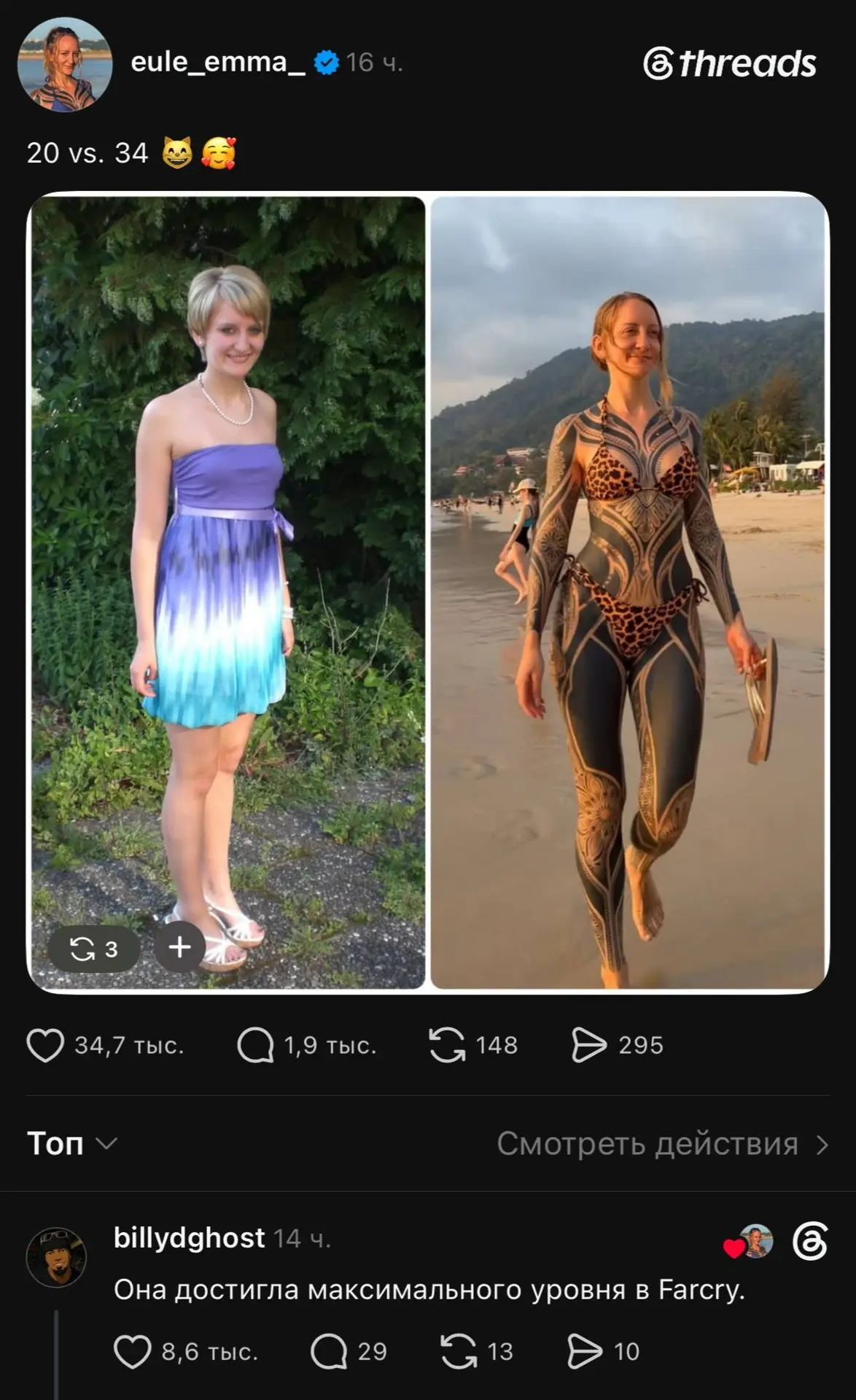The image size is (856, 1400).
Task: Open the age 20 photo in purple dress
Action: tap(227, 592)
